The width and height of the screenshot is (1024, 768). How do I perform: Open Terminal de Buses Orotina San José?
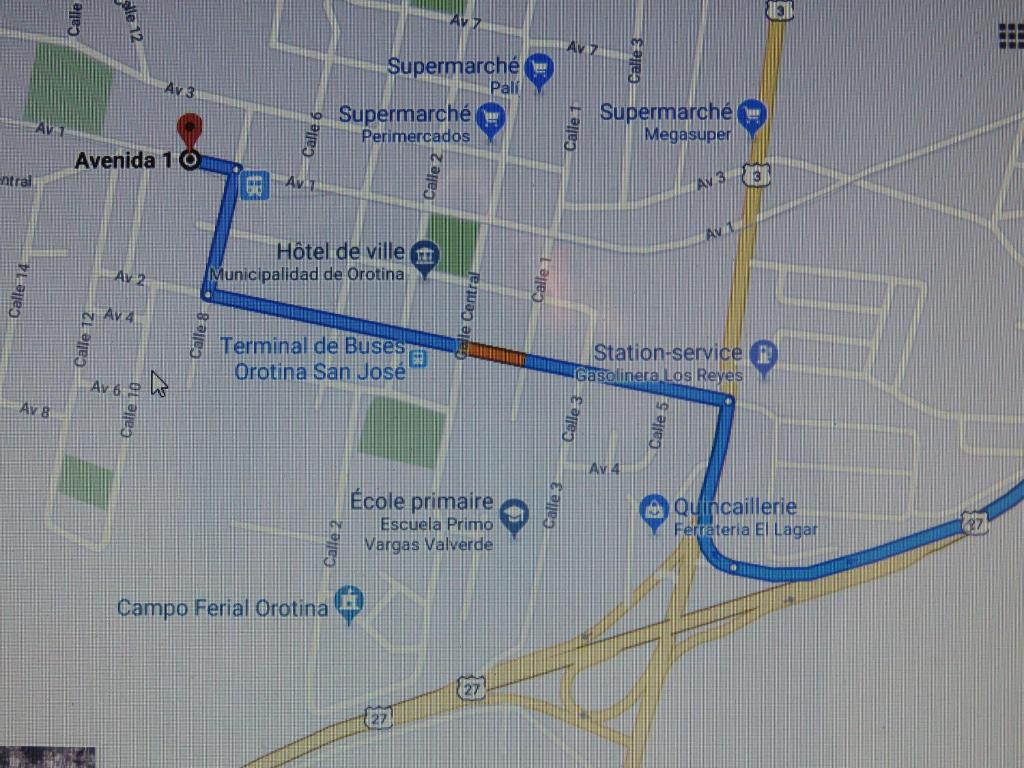click(418, 357)
